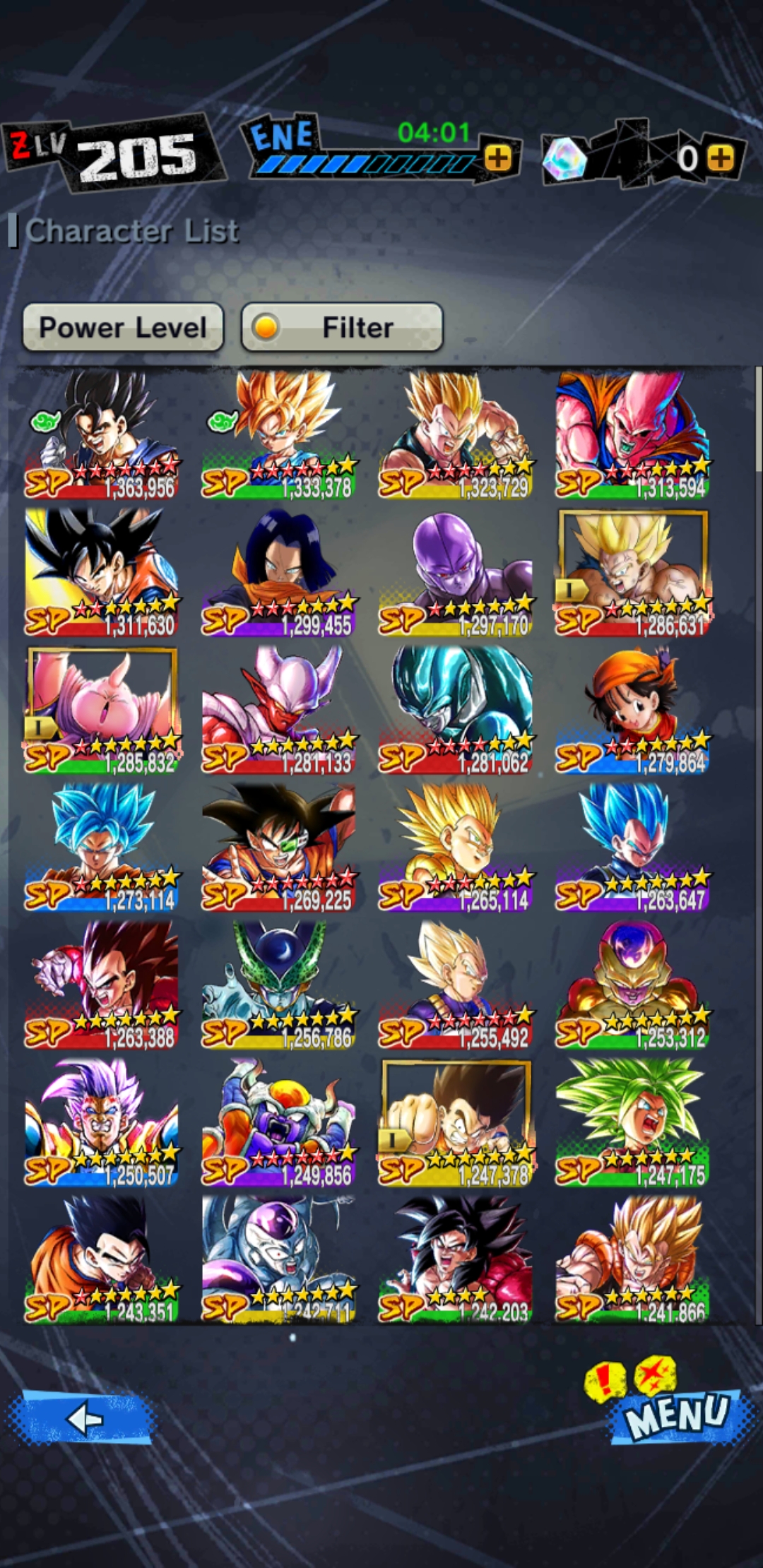Choose the character with 1,311,630 power

[x=102, y=572]
